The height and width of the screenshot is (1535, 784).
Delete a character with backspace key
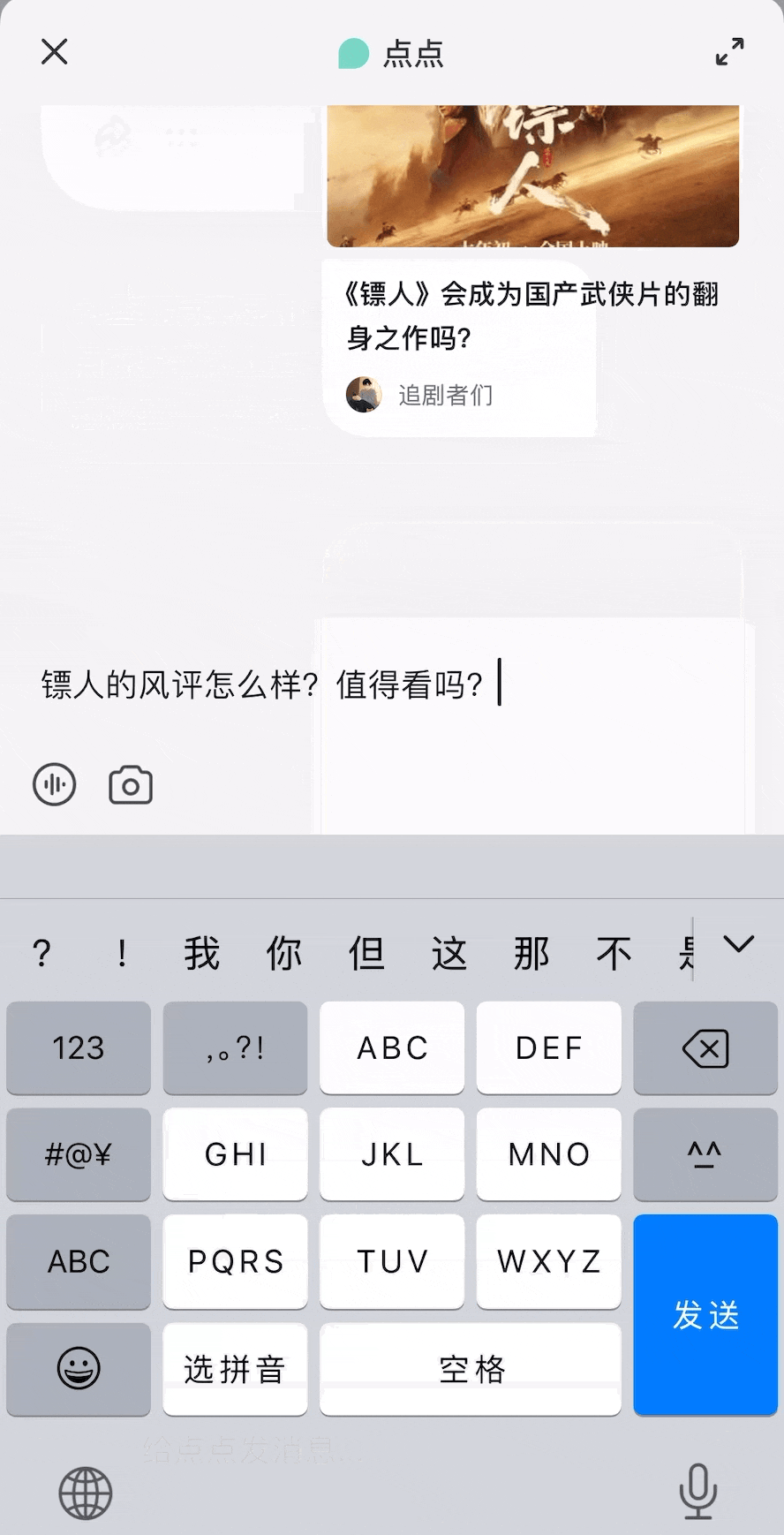705,1048
